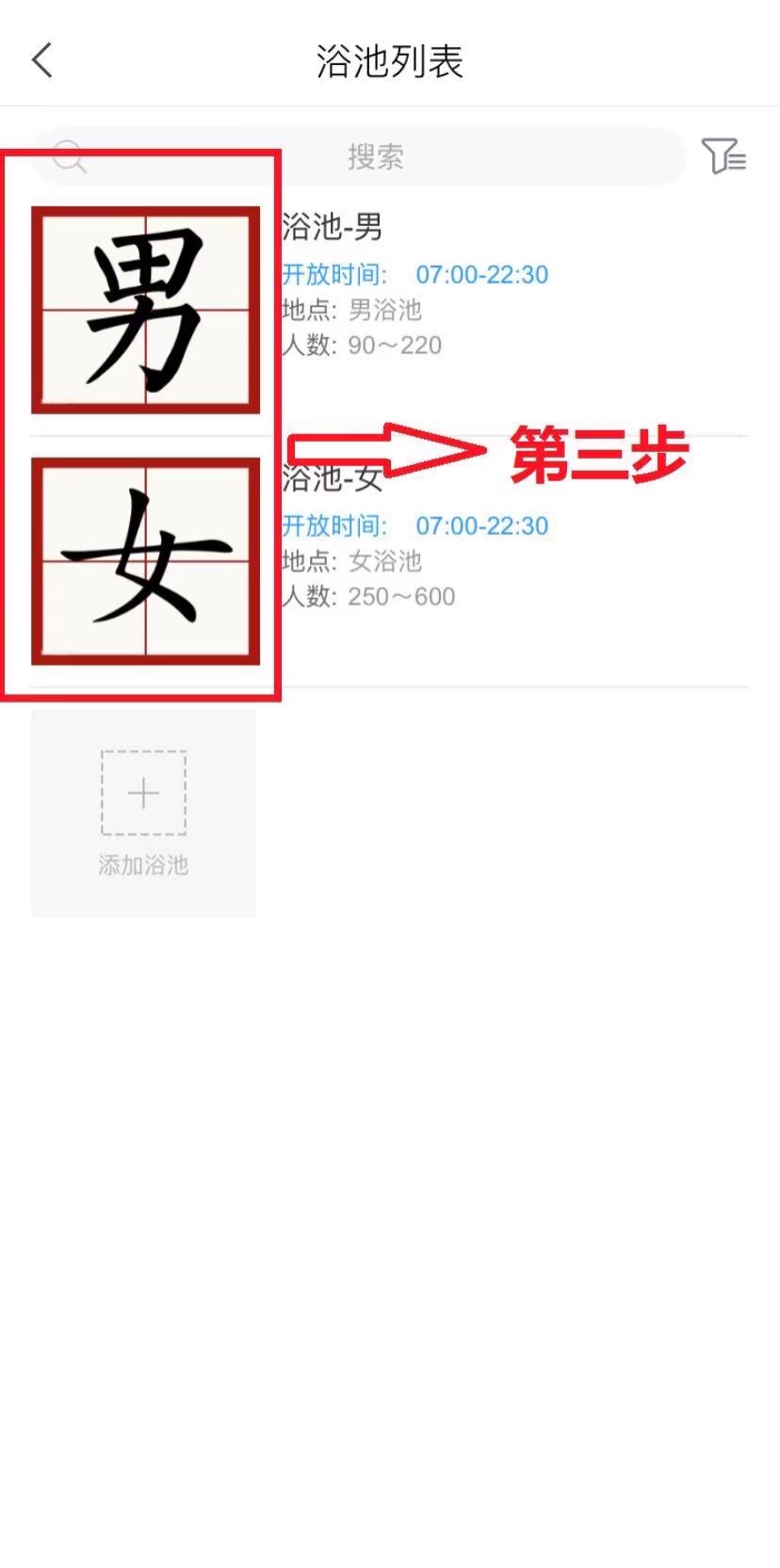Tap the 搜索 search field

[x=375, y=156]
